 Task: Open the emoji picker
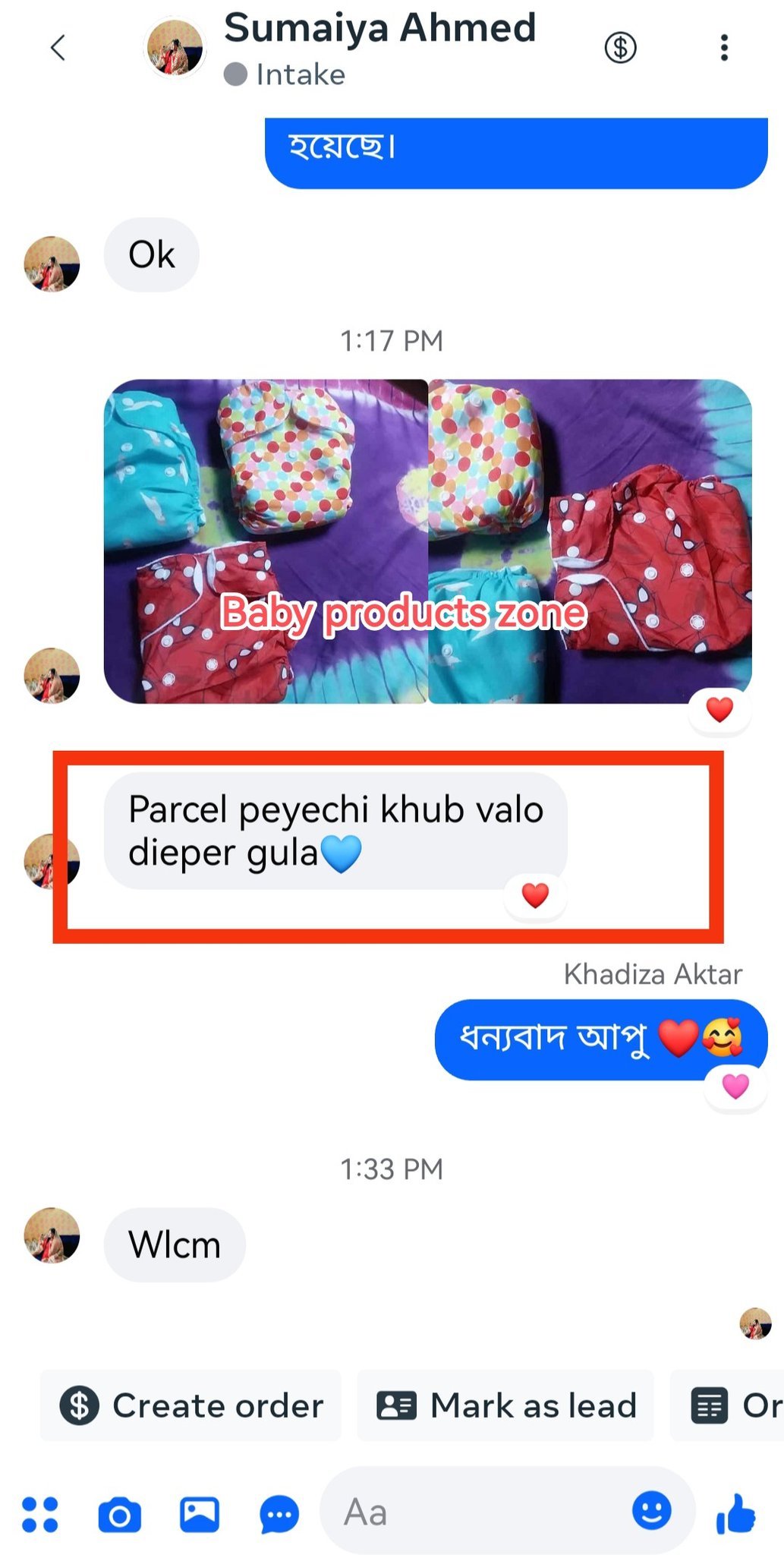(652, 1510)
